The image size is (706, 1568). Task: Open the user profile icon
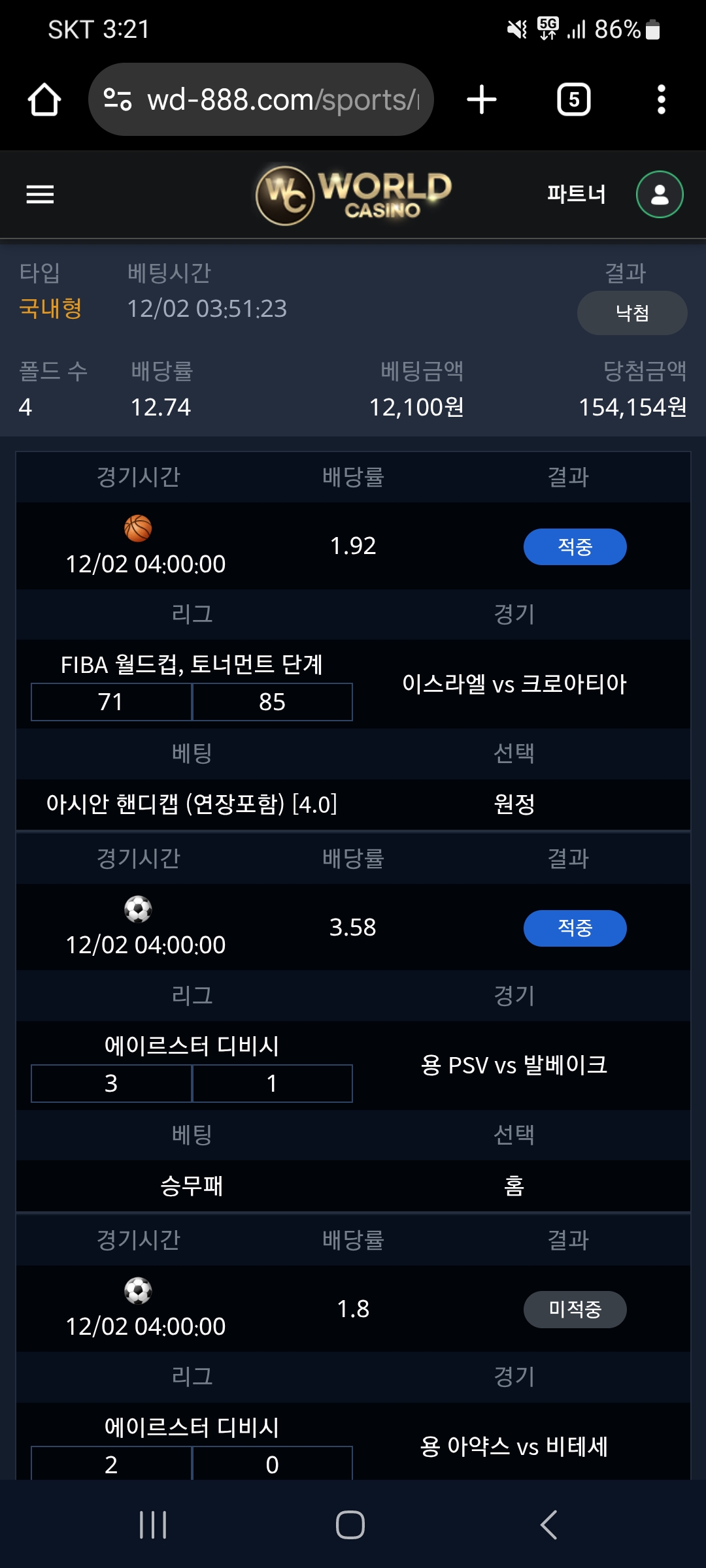(660, 194)
